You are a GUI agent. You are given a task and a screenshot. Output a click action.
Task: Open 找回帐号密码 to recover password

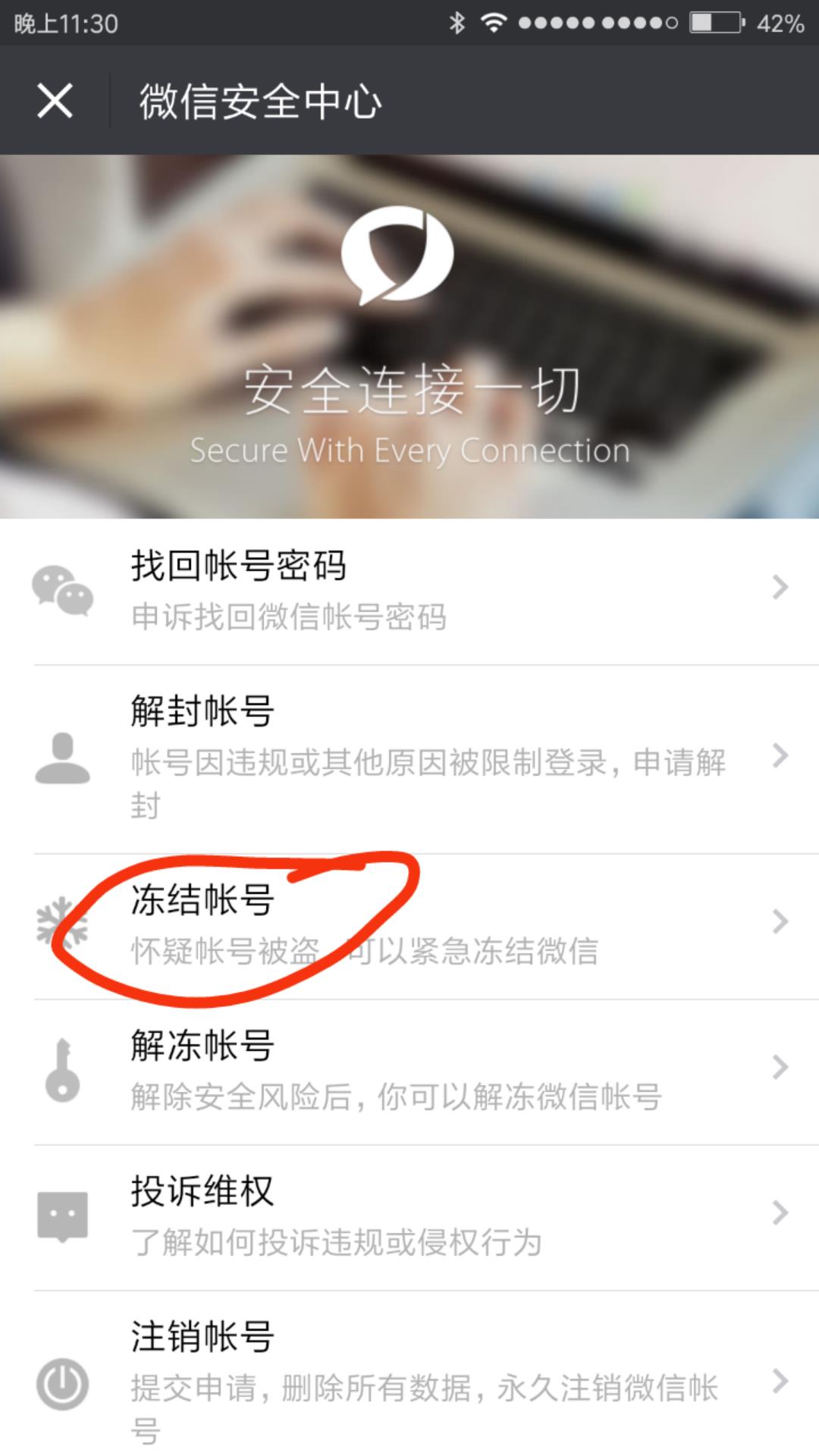pos(409,590)
